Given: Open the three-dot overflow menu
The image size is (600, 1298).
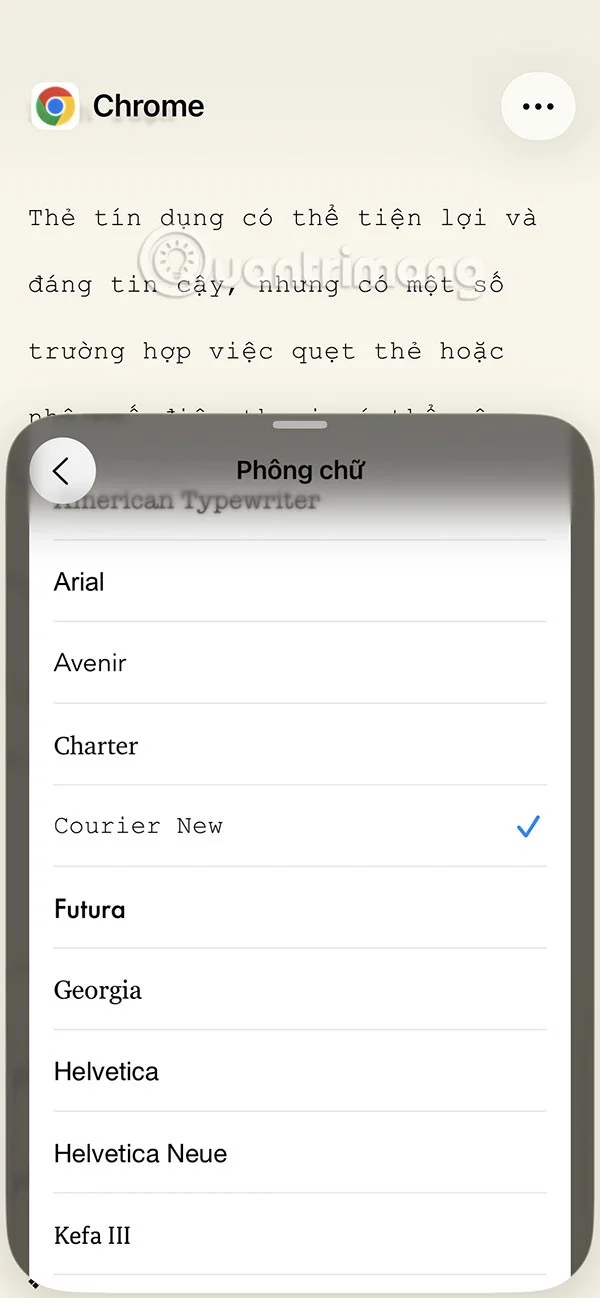Looking at the screenshot, I should [x=538, y=106].
